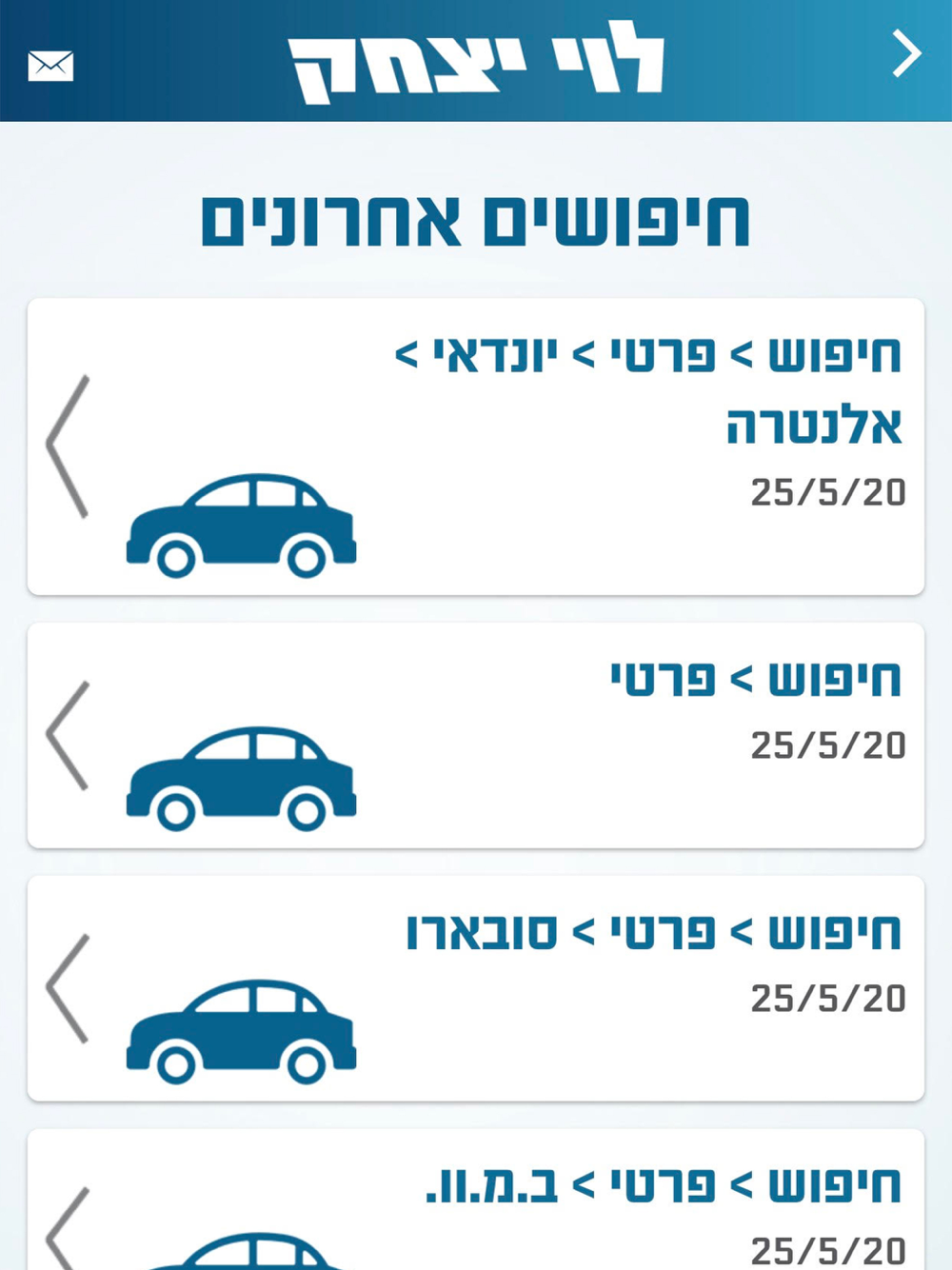
Task: Open the recent search חיפוש > פרטי only
Action: pos(476,735)
